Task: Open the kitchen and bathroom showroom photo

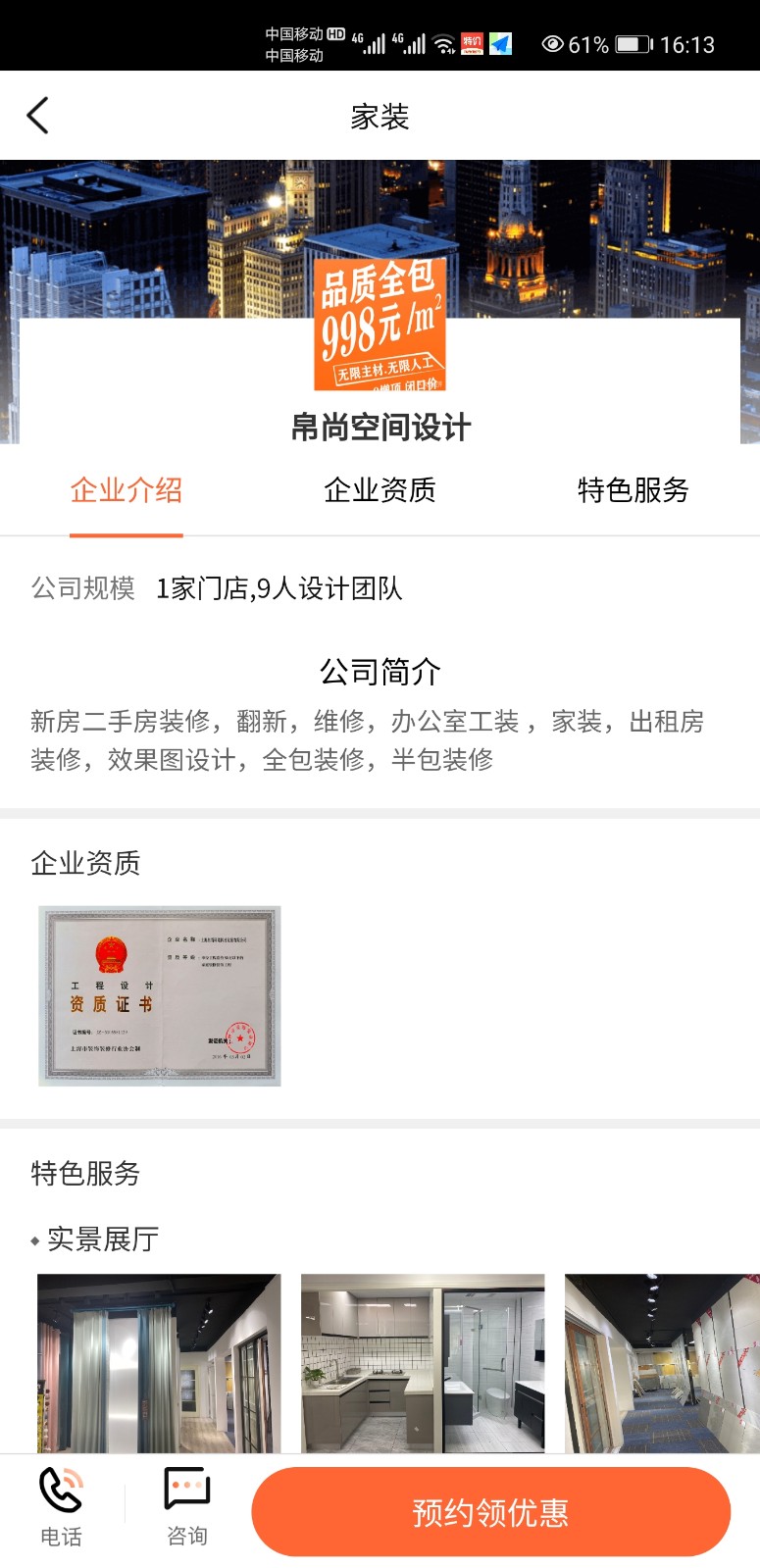Action: point(423,1362)
